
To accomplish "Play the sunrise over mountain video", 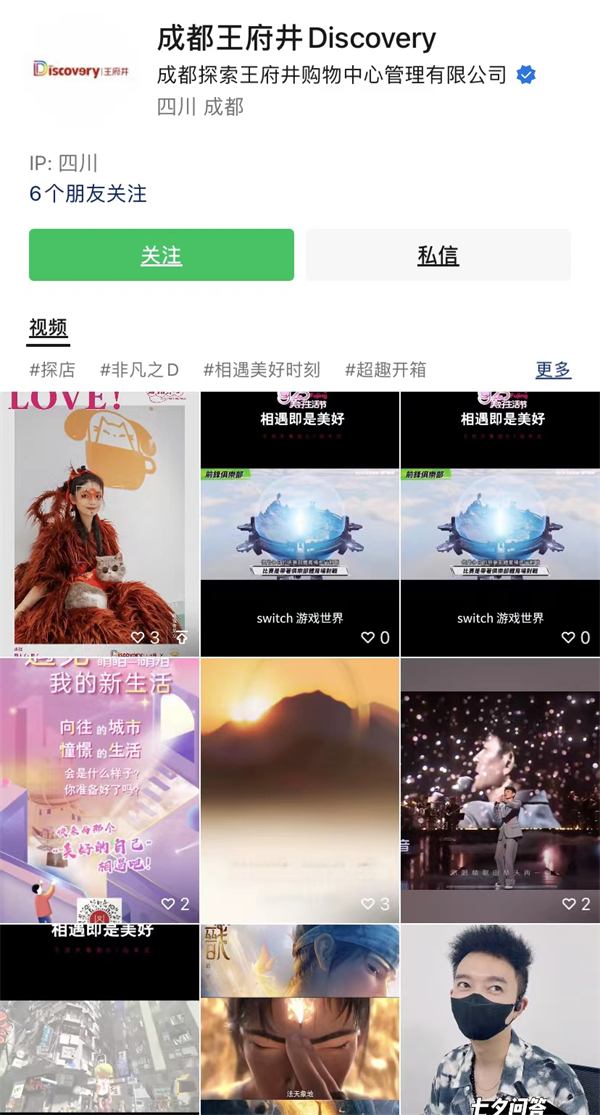I will pyautogui.click(x=300, y=790).
